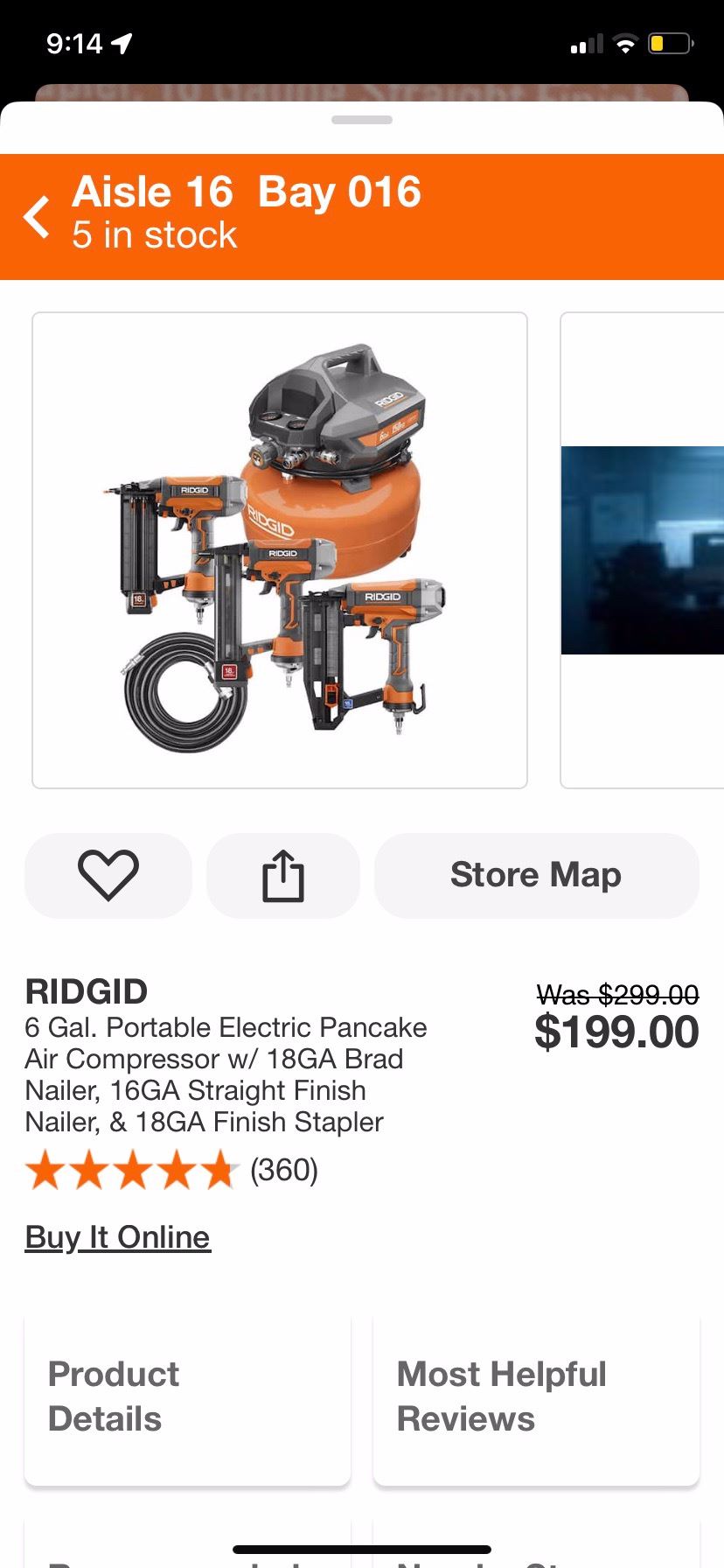724x1568 pixels.
Task: Share this product
Action: point(283,875)
